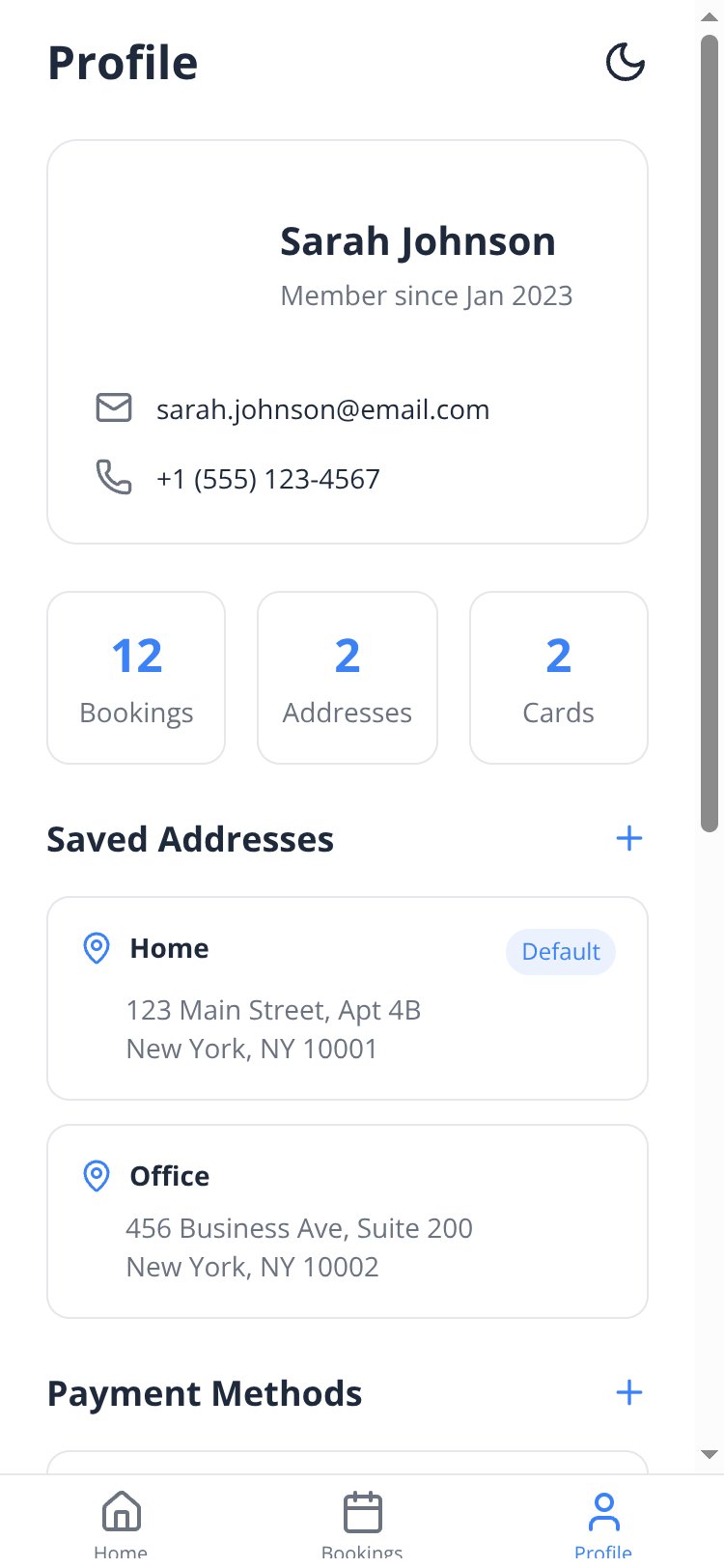The height and width of the screenshot is (1568, 724).
Task: Add a new payment method
Action: tap(629, 1392)
